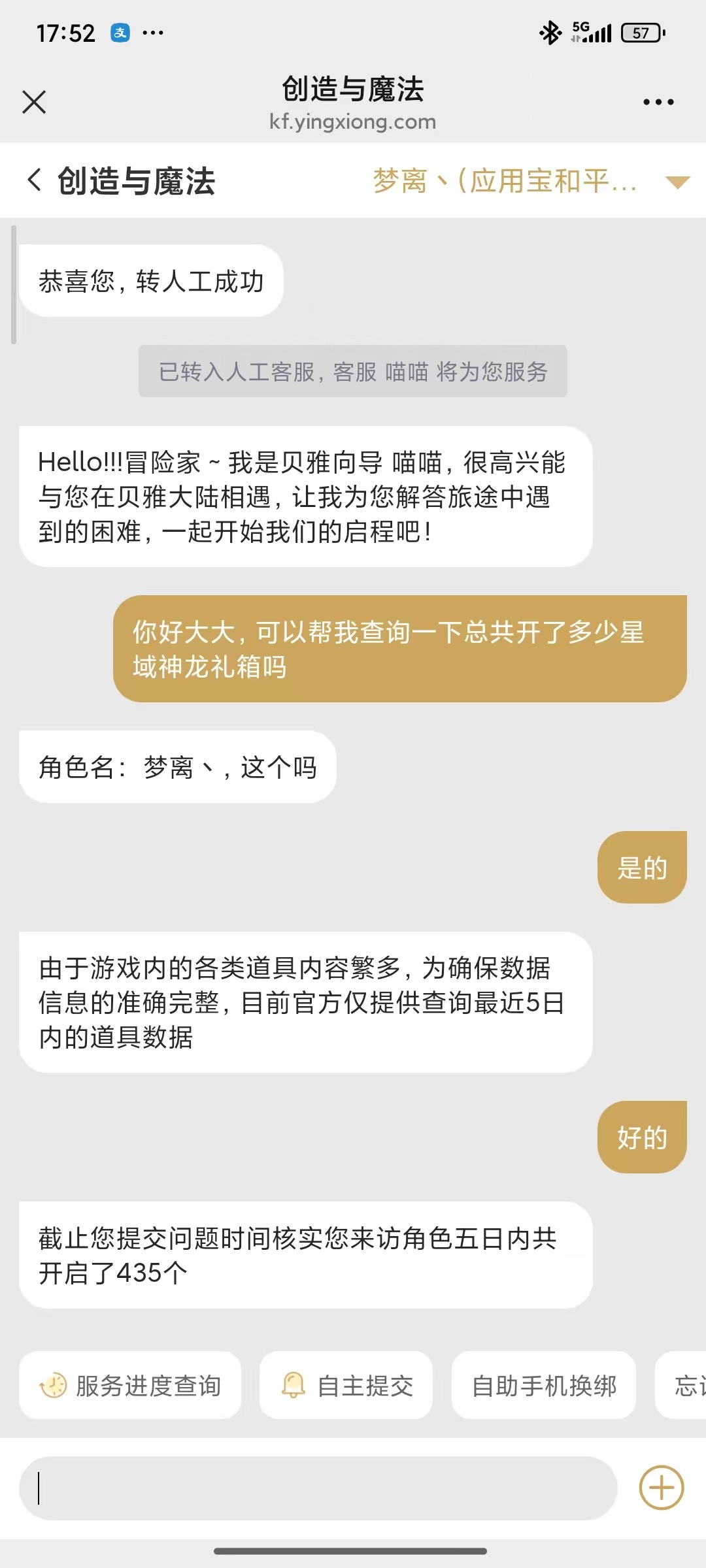The height and width of the screenshot is (1568, 706).
Task: Tap the X to close the chat page
Action: pyautogui.click(x=33, y=101)
